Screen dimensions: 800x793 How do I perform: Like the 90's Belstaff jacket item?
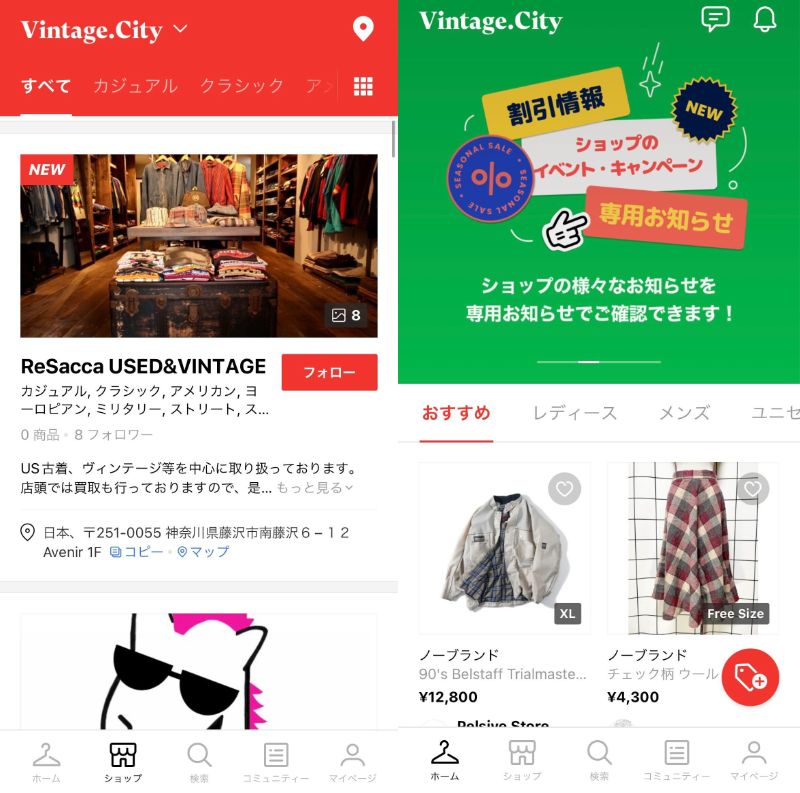point(564,488)
